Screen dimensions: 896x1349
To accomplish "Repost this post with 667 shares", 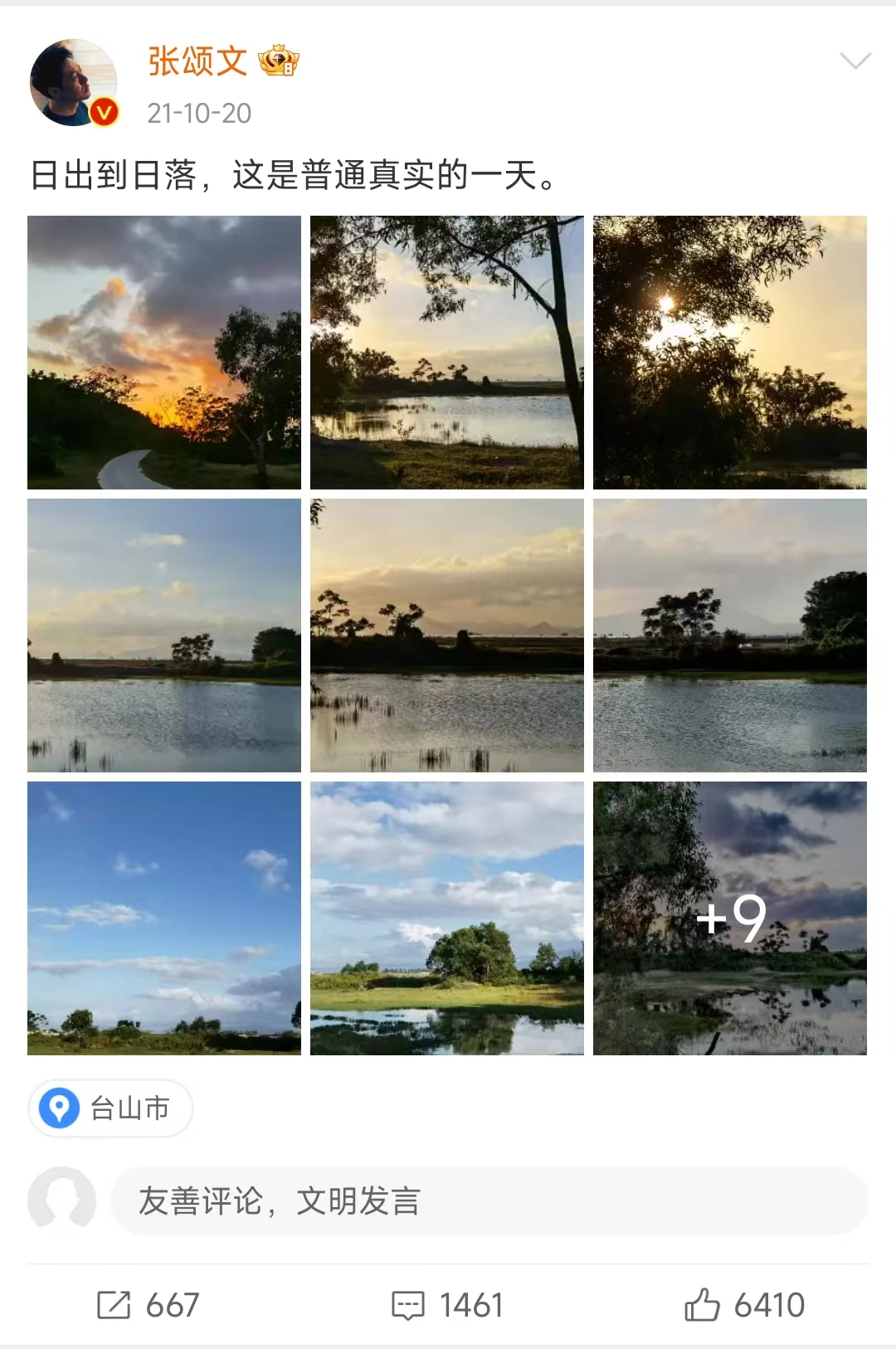I will [x=149, y=1305].
